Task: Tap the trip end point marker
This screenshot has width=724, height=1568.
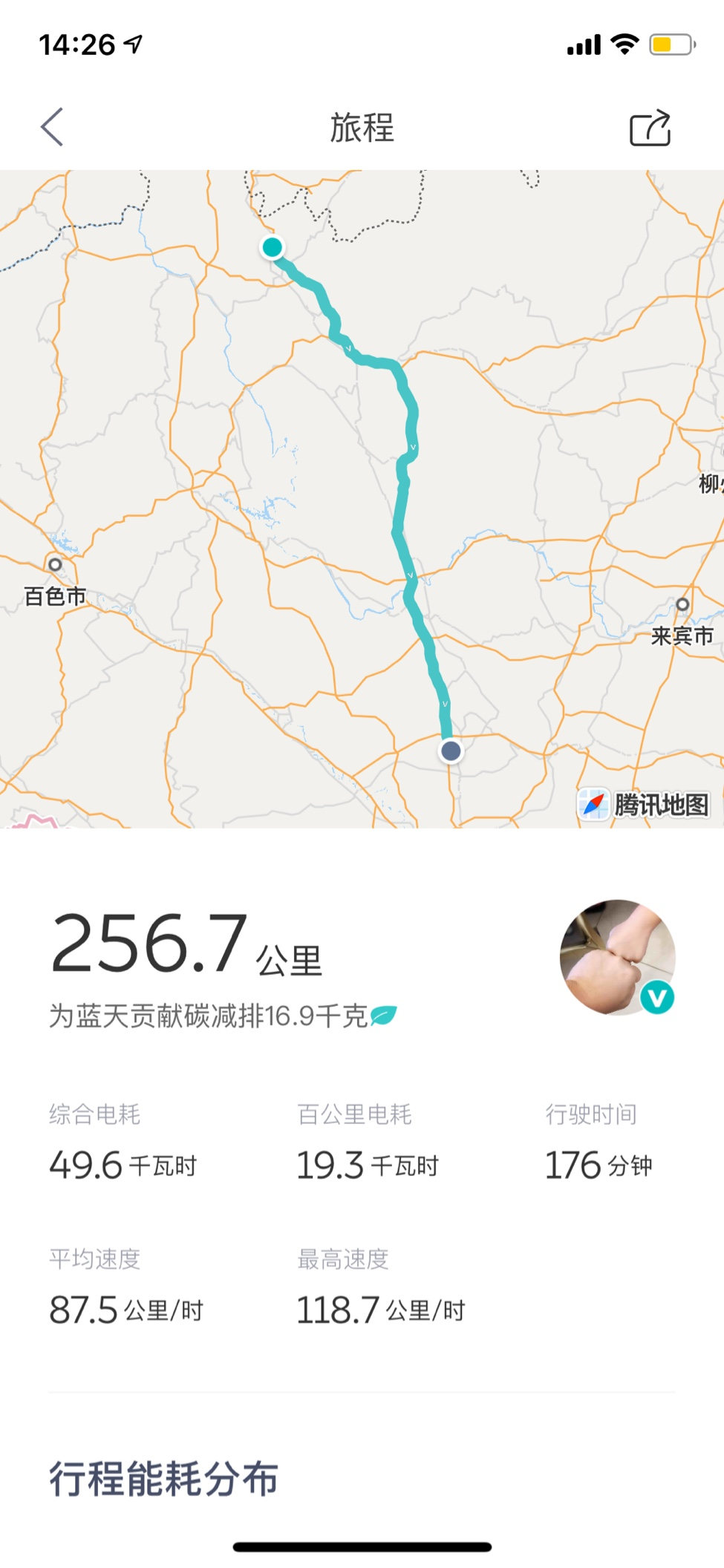Action: 451,751
